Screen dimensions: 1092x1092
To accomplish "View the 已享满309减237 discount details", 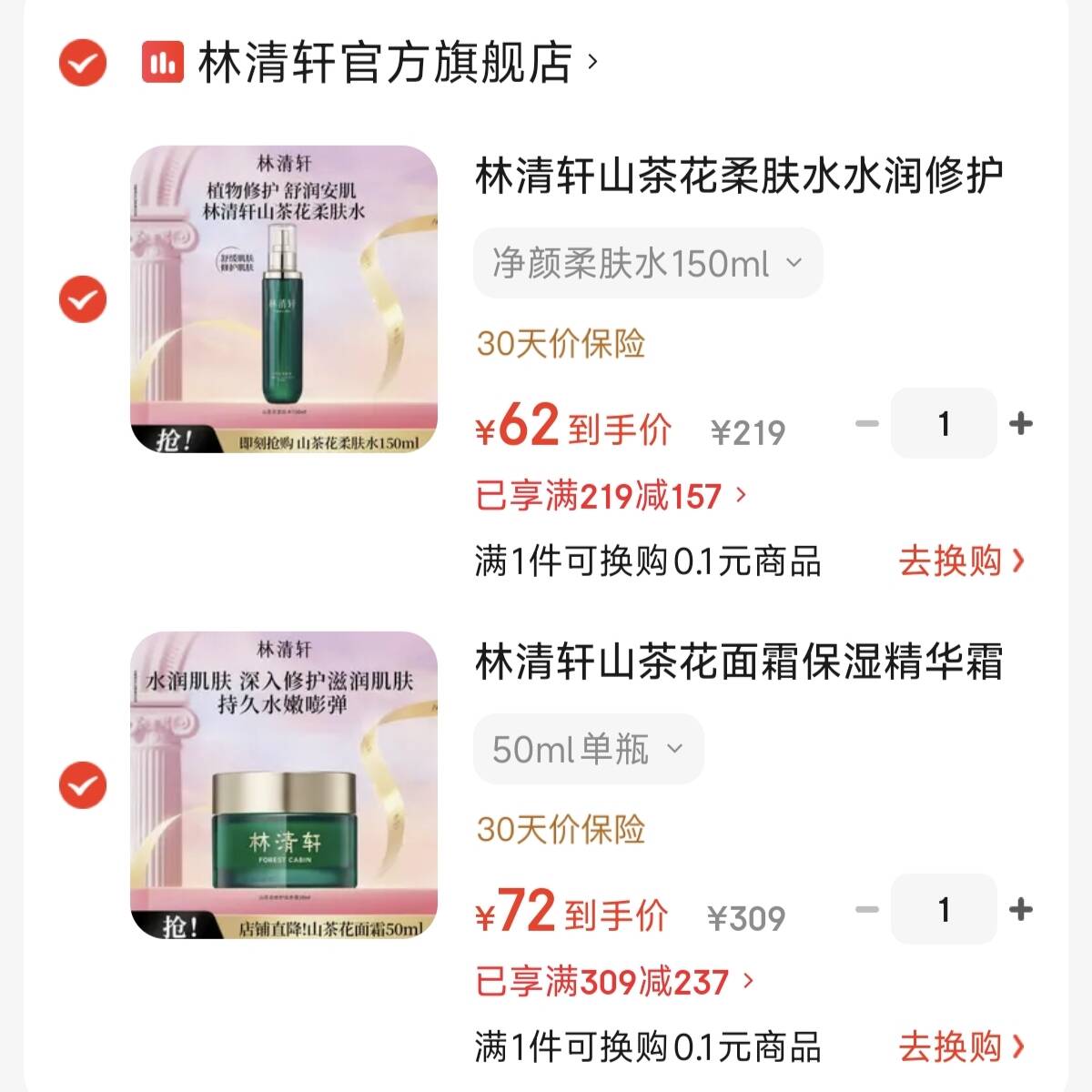I will (x=614, y=982).
